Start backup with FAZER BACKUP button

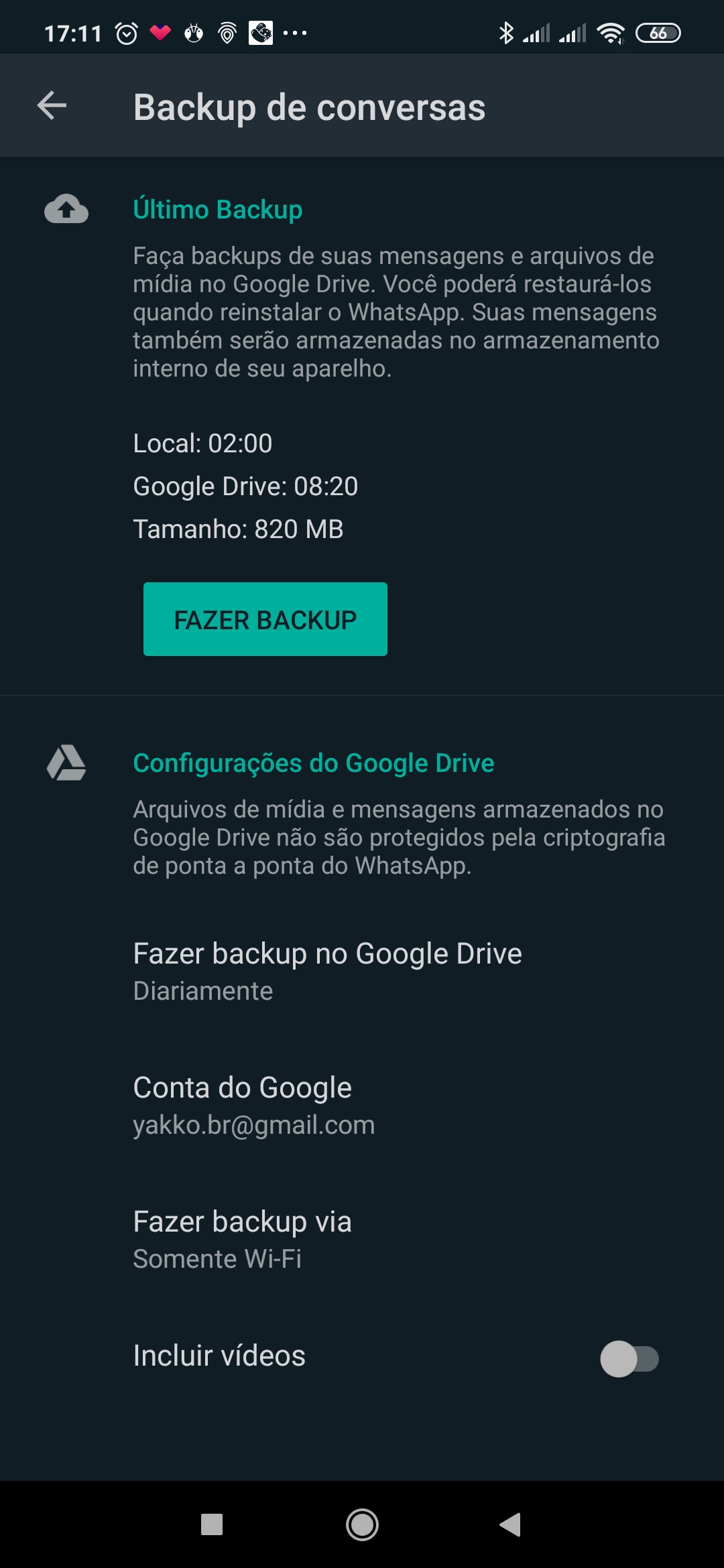click(x=265, y=619)
